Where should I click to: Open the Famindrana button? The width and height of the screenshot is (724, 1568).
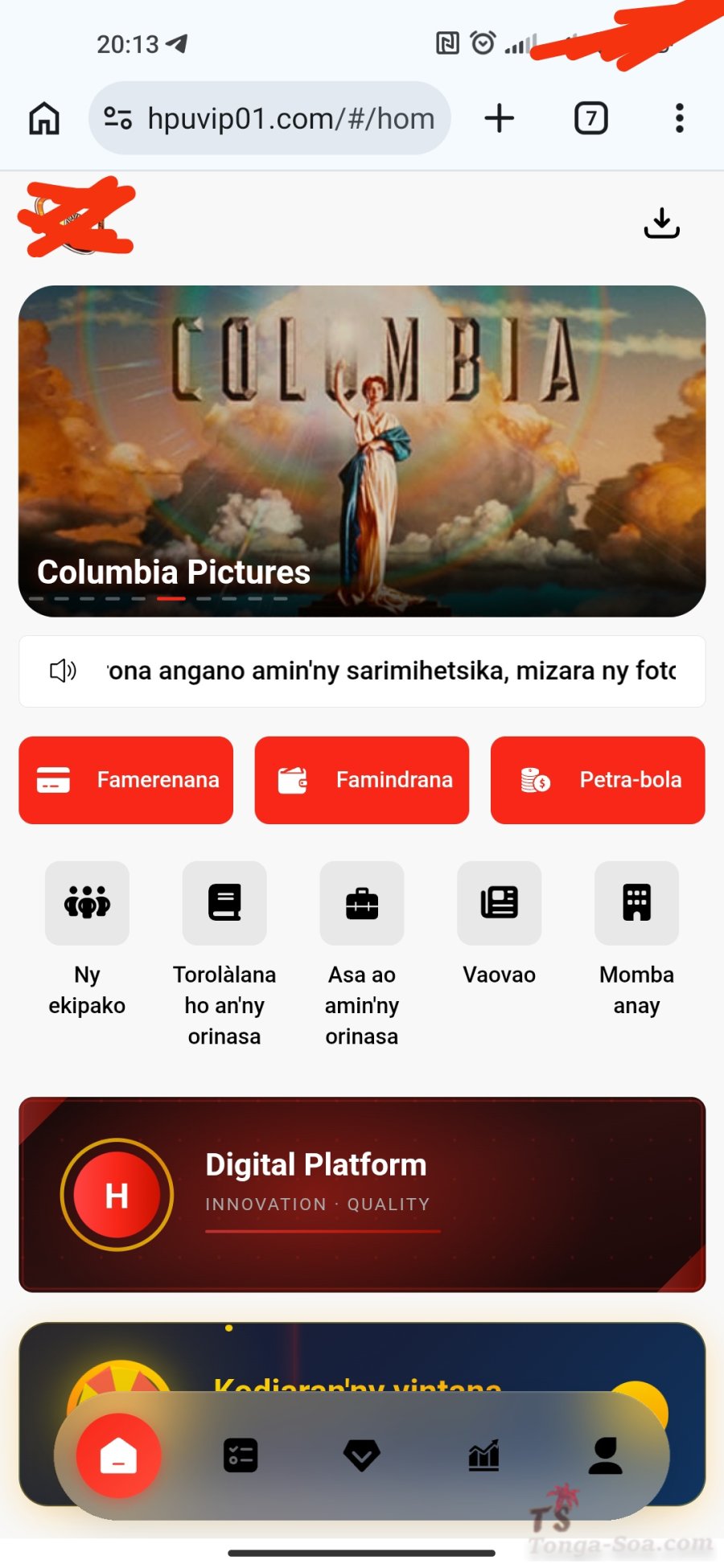(x=362, y=780)
